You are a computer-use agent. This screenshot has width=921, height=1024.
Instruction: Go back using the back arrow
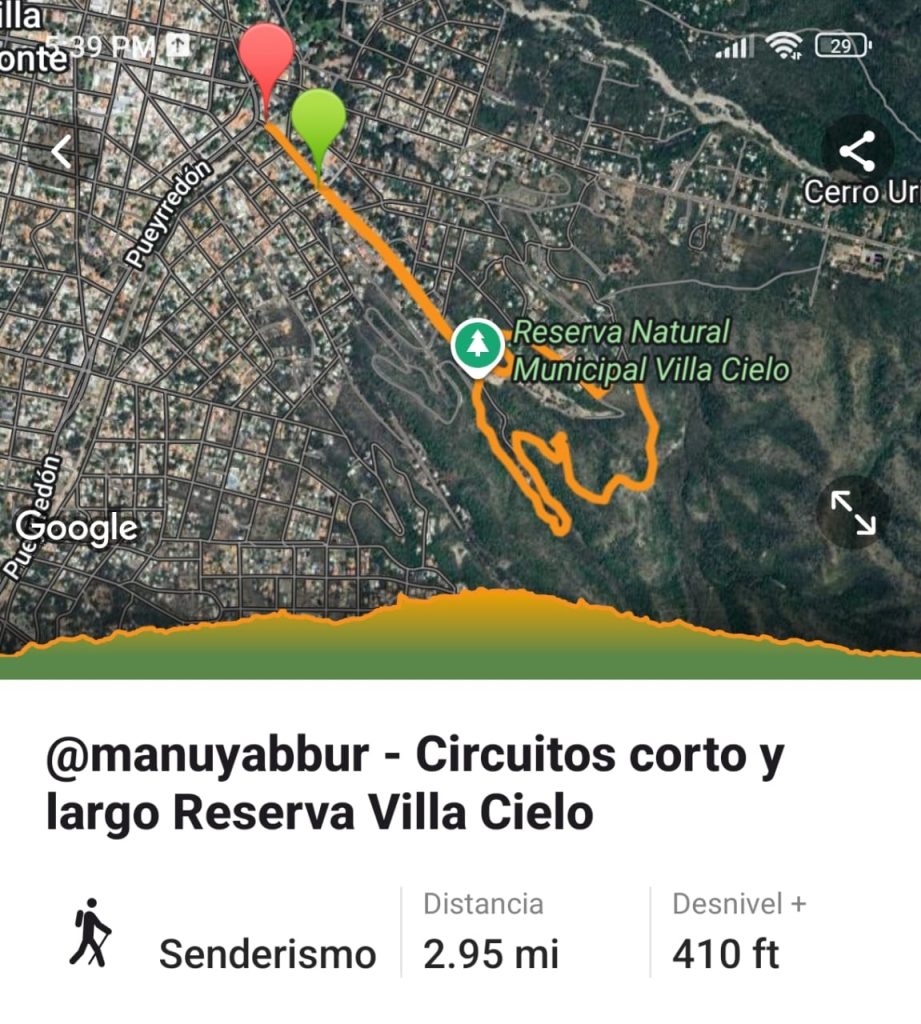coord(62,152)
